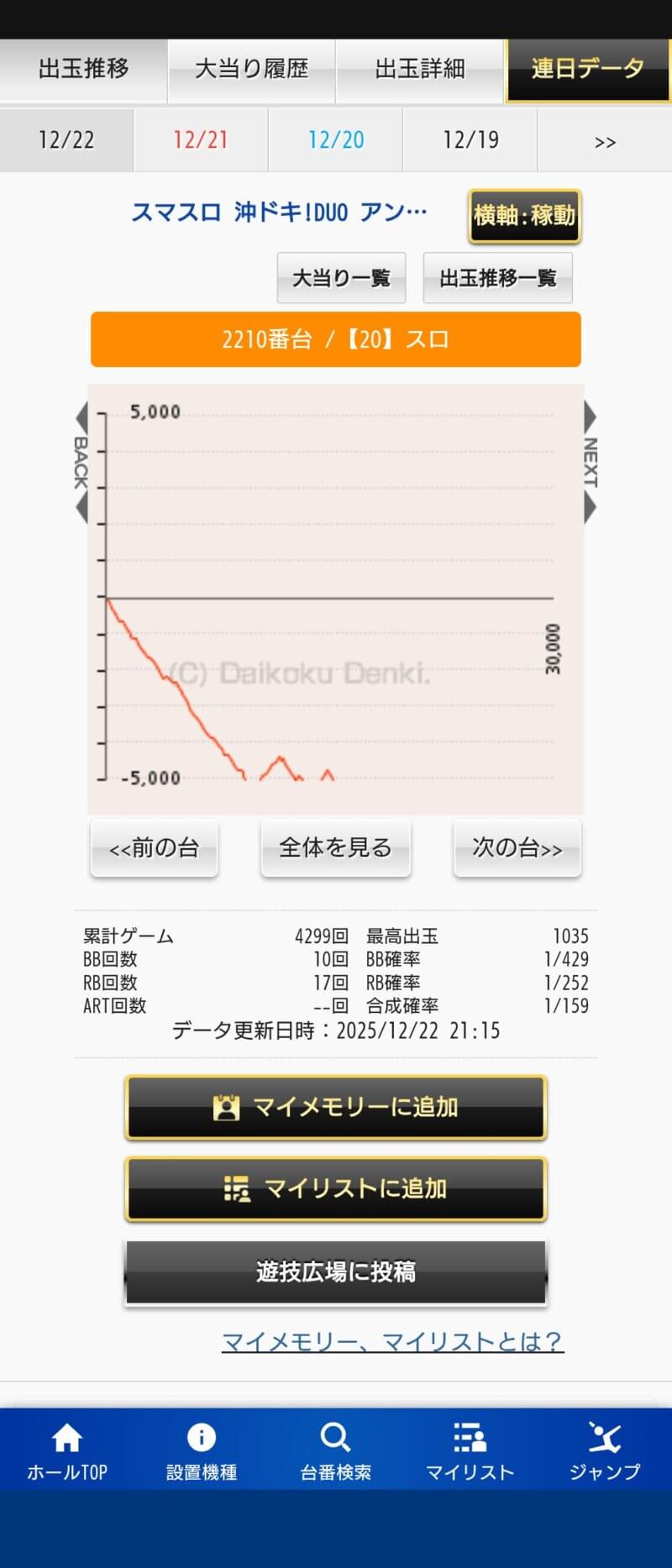The width and height of the screenshot is (672, 1568).
Task: Select the 出玉詳細 tab
Action: click(420, 69)
